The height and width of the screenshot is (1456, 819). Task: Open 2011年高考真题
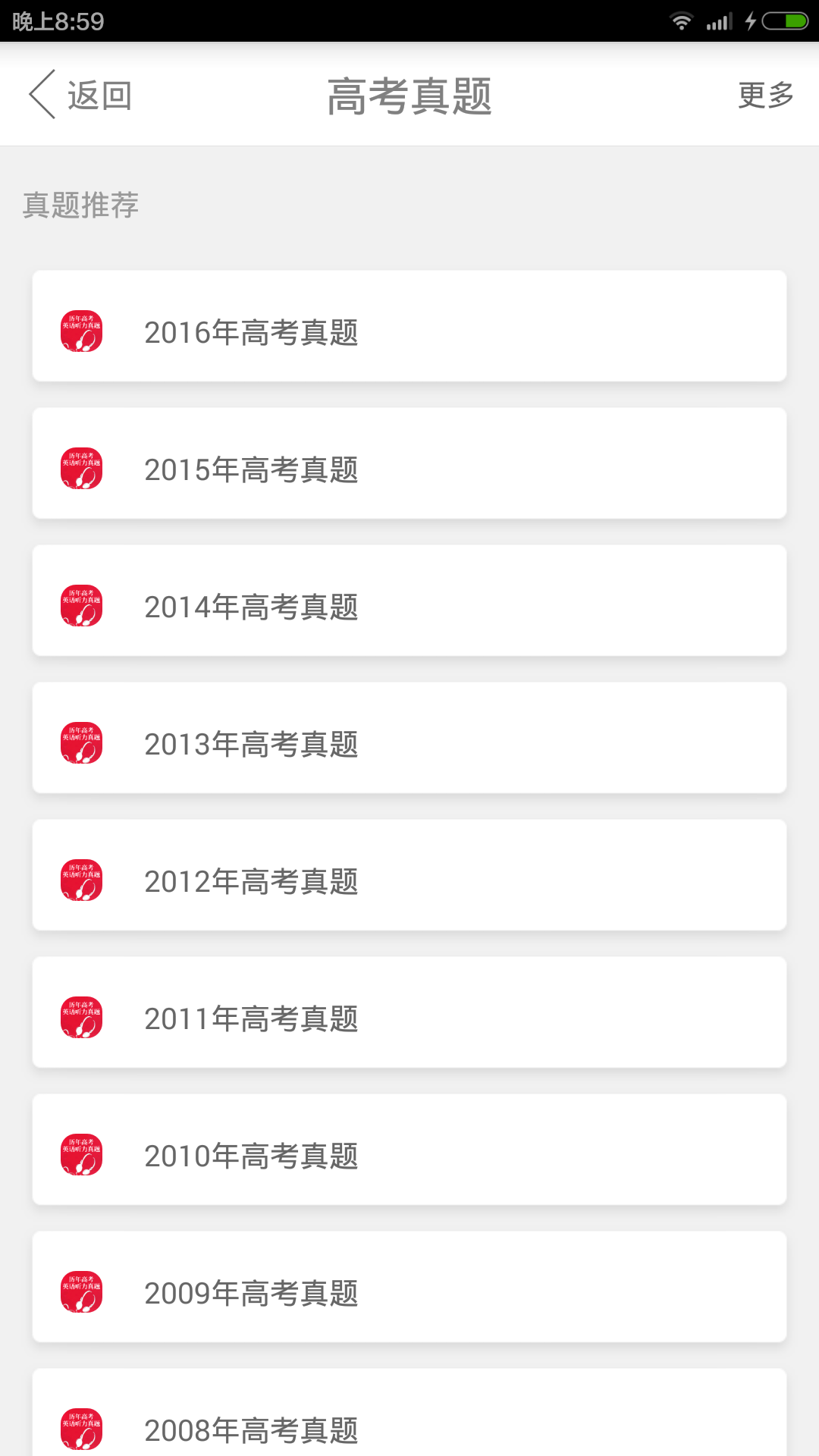pos(409,1012)
